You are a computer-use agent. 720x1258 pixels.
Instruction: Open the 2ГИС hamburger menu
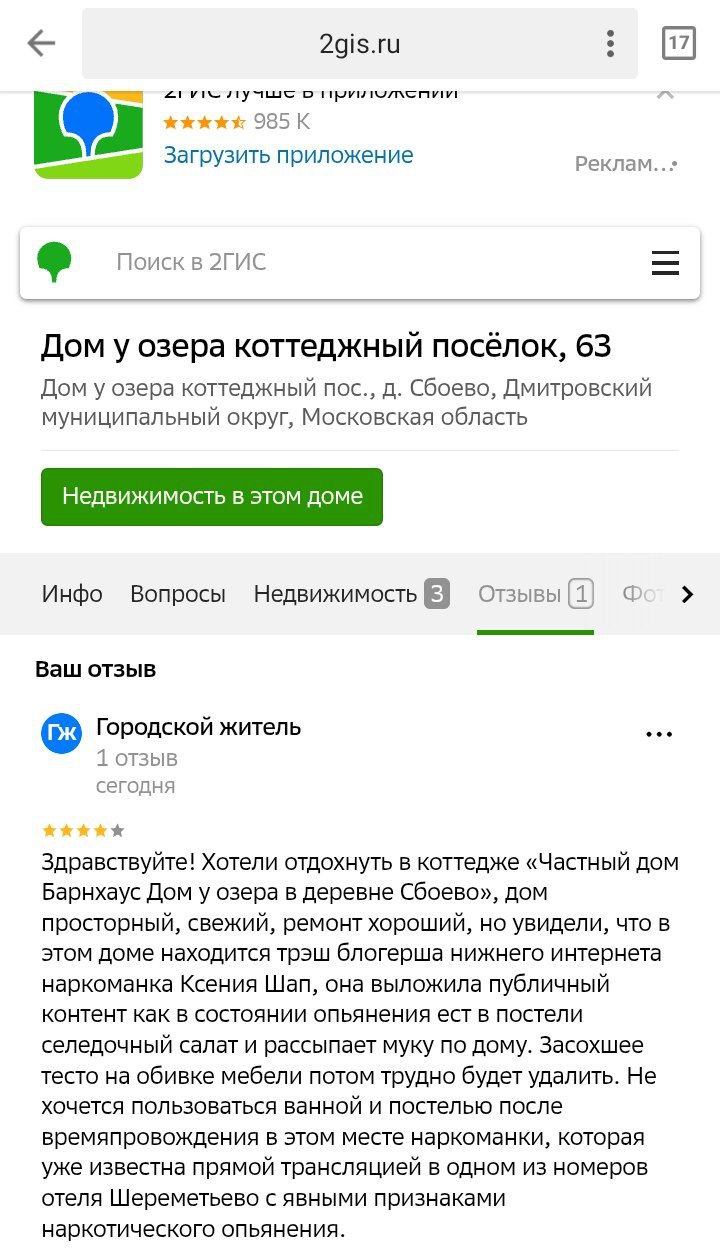665,263
